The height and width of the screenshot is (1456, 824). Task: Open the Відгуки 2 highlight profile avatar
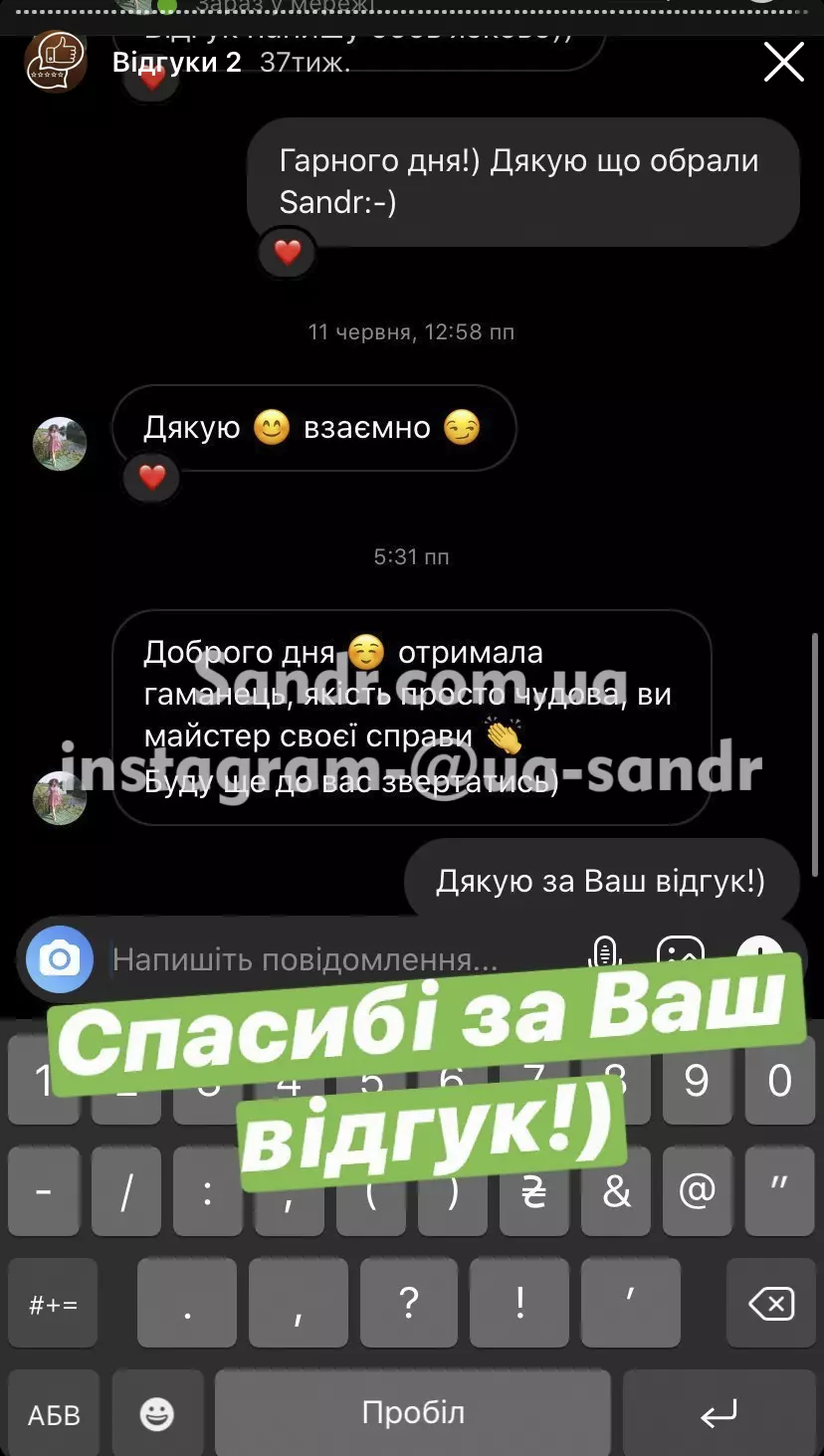coord(56,62)
